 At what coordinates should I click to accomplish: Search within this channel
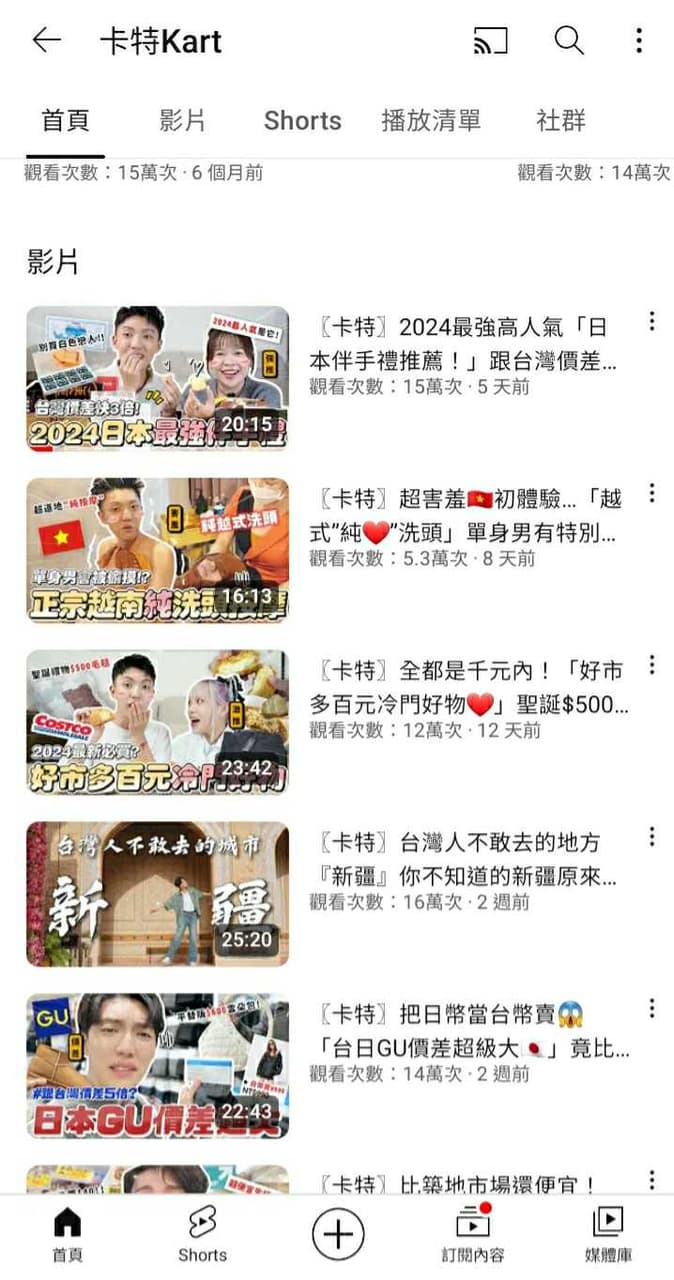point(568,41)
